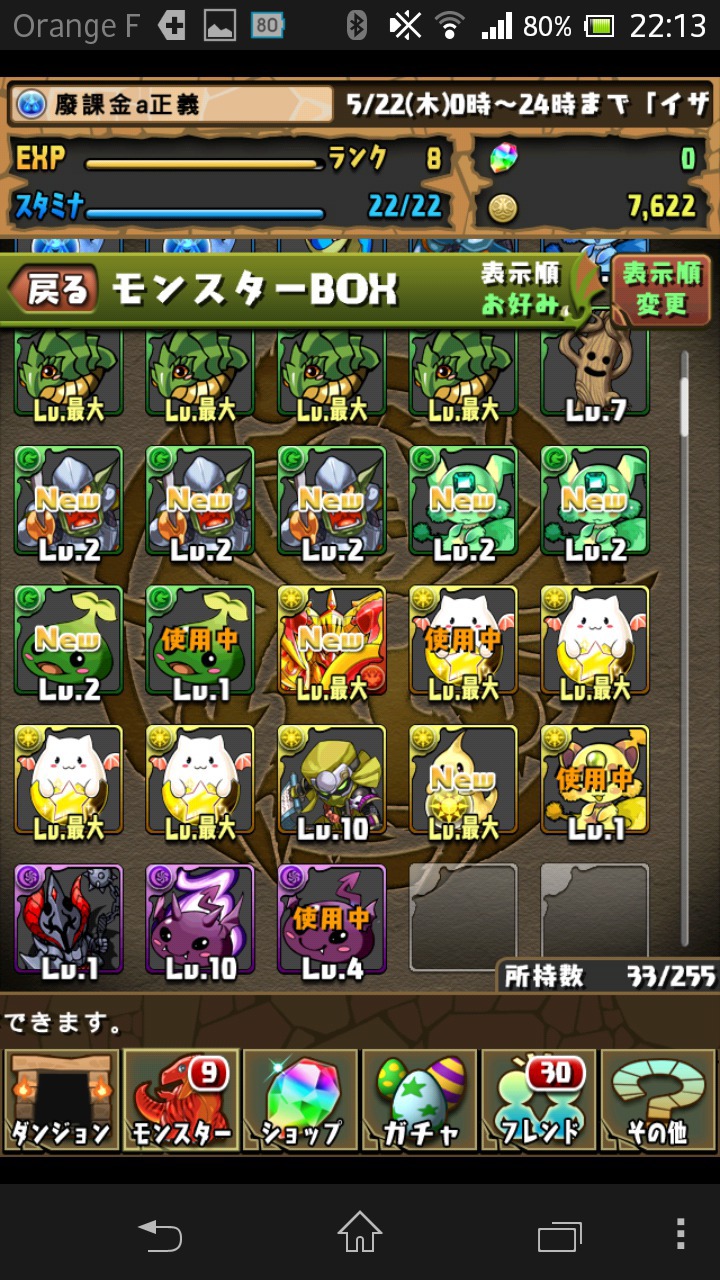Go to the Android home screen

pos(360,1233)
